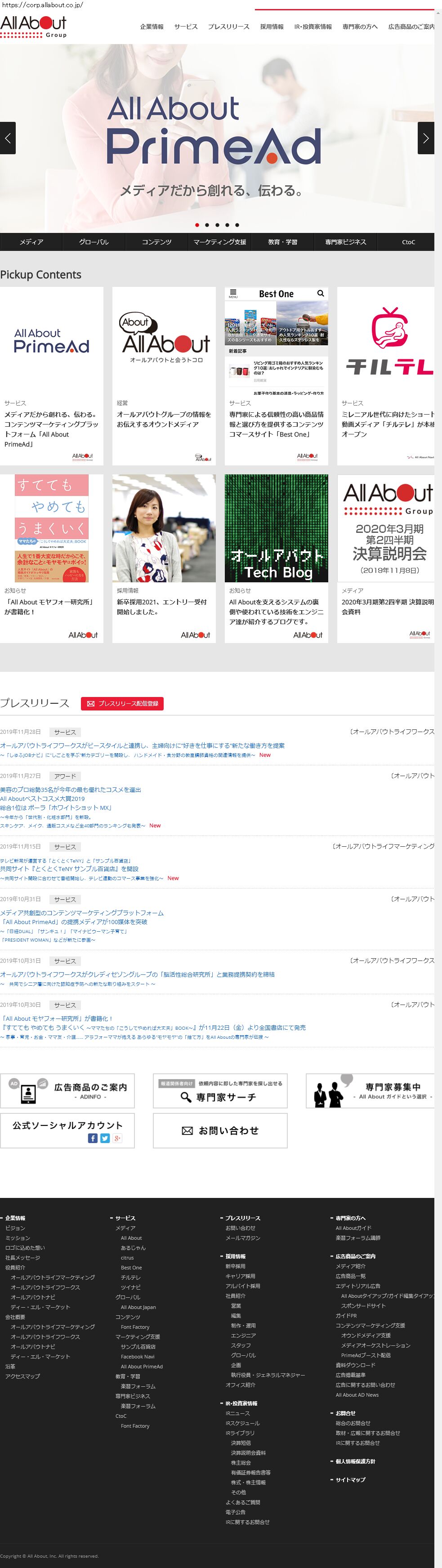Tap the お問い合わせ contact button
Viewport: 442px width, 1568px height.
pos(220,1130)
